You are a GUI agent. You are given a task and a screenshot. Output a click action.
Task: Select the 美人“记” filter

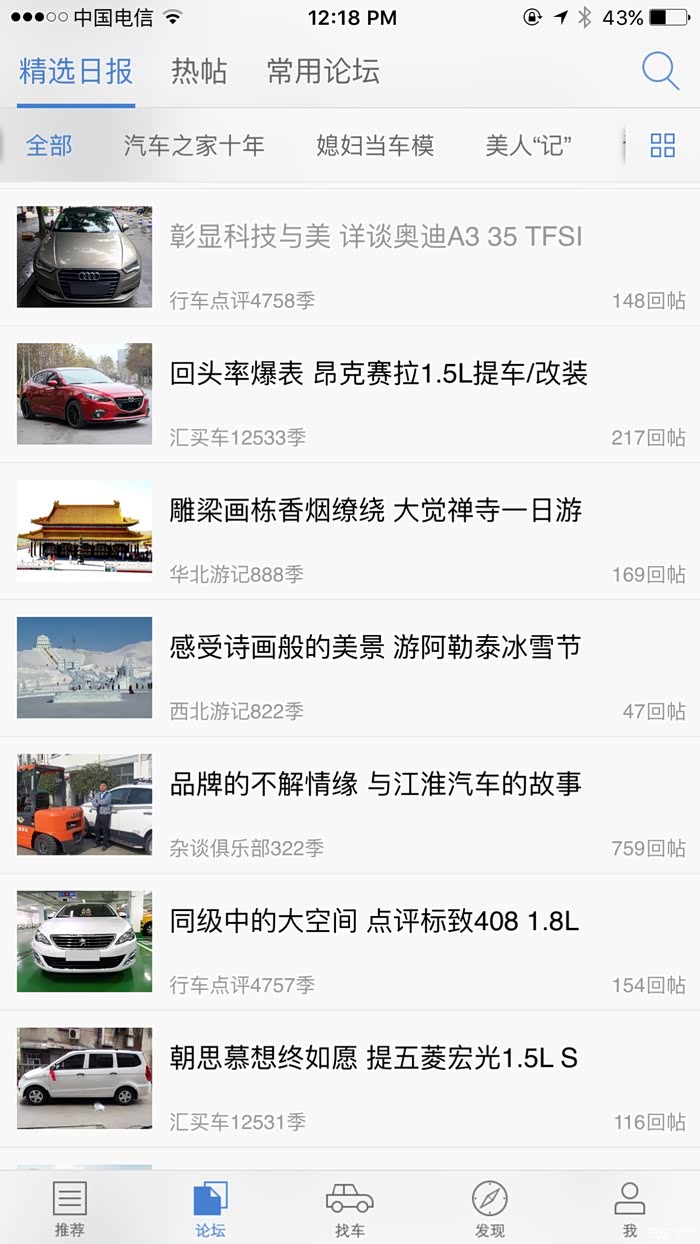click(x=528, y=146)
